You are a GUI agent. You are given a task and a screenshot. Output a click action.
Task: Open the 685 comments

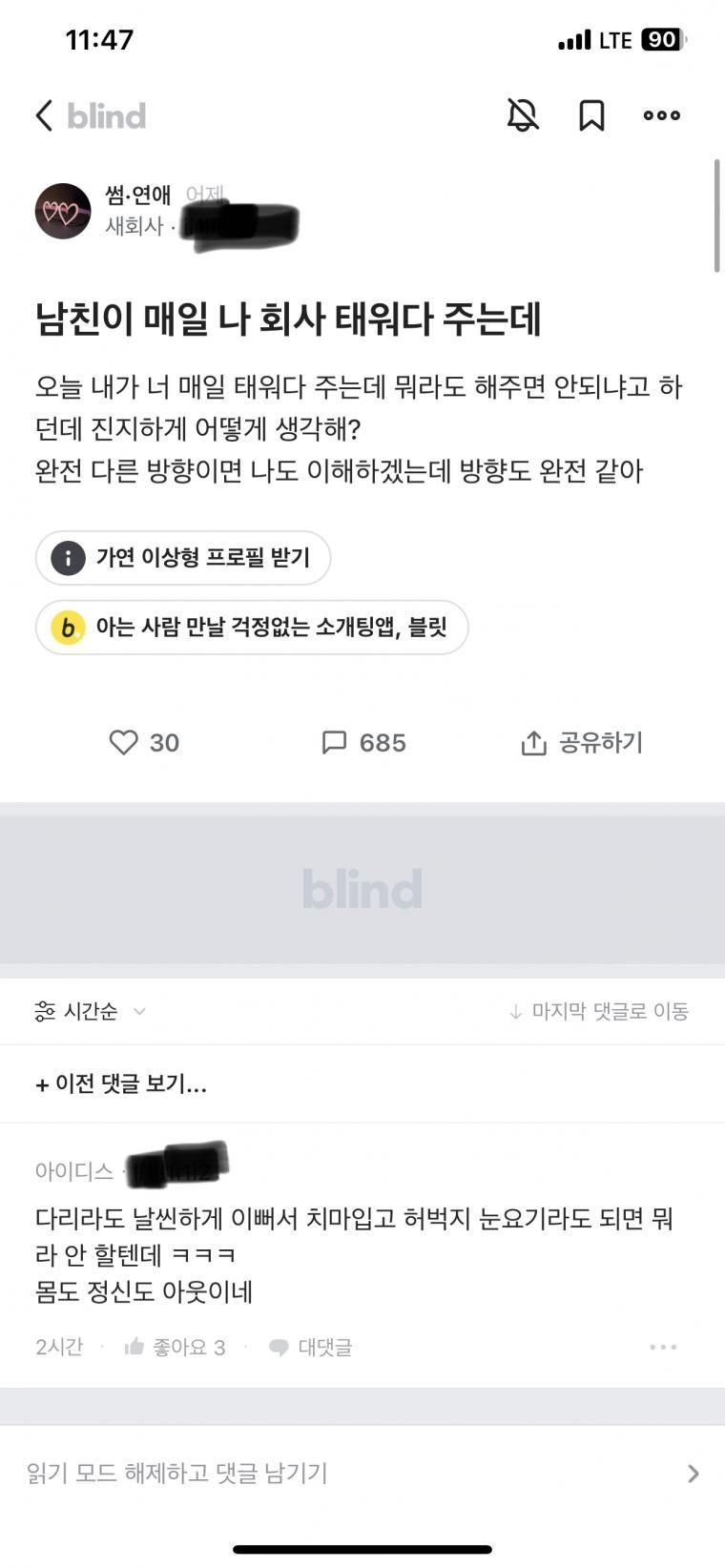coord(363,742)
